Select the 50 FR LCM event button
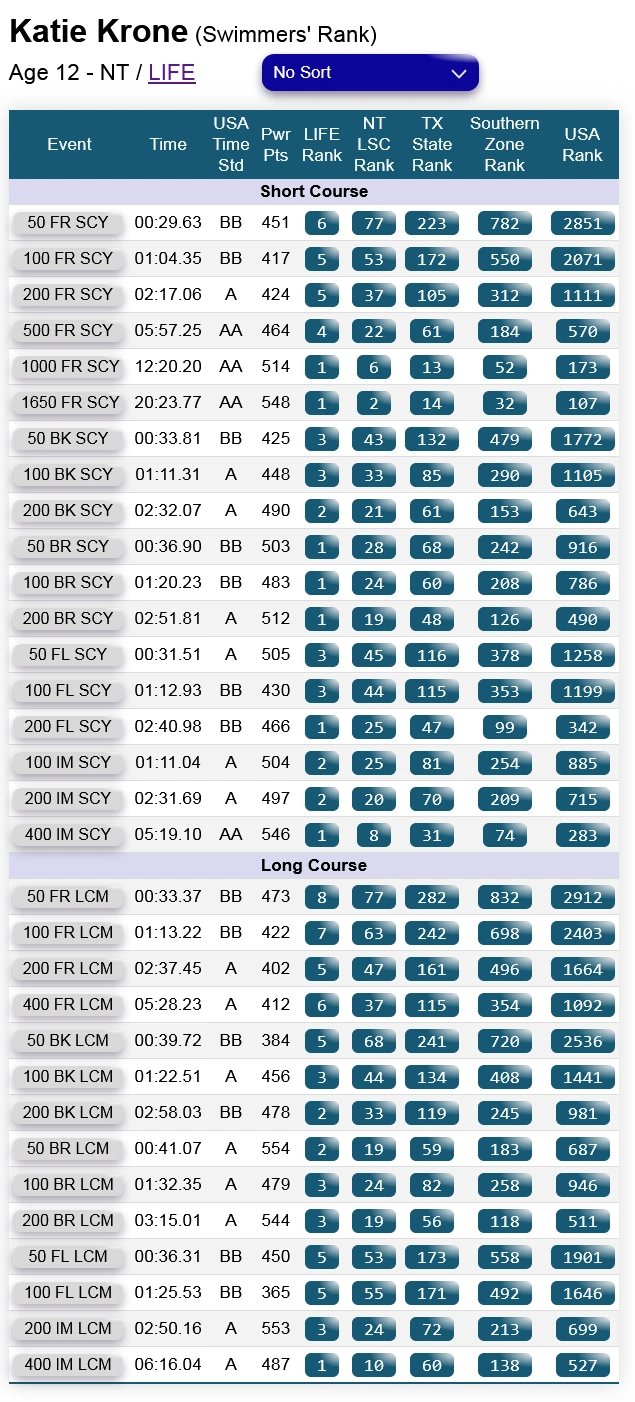The image size is (635, 1402). click(68, 897)
